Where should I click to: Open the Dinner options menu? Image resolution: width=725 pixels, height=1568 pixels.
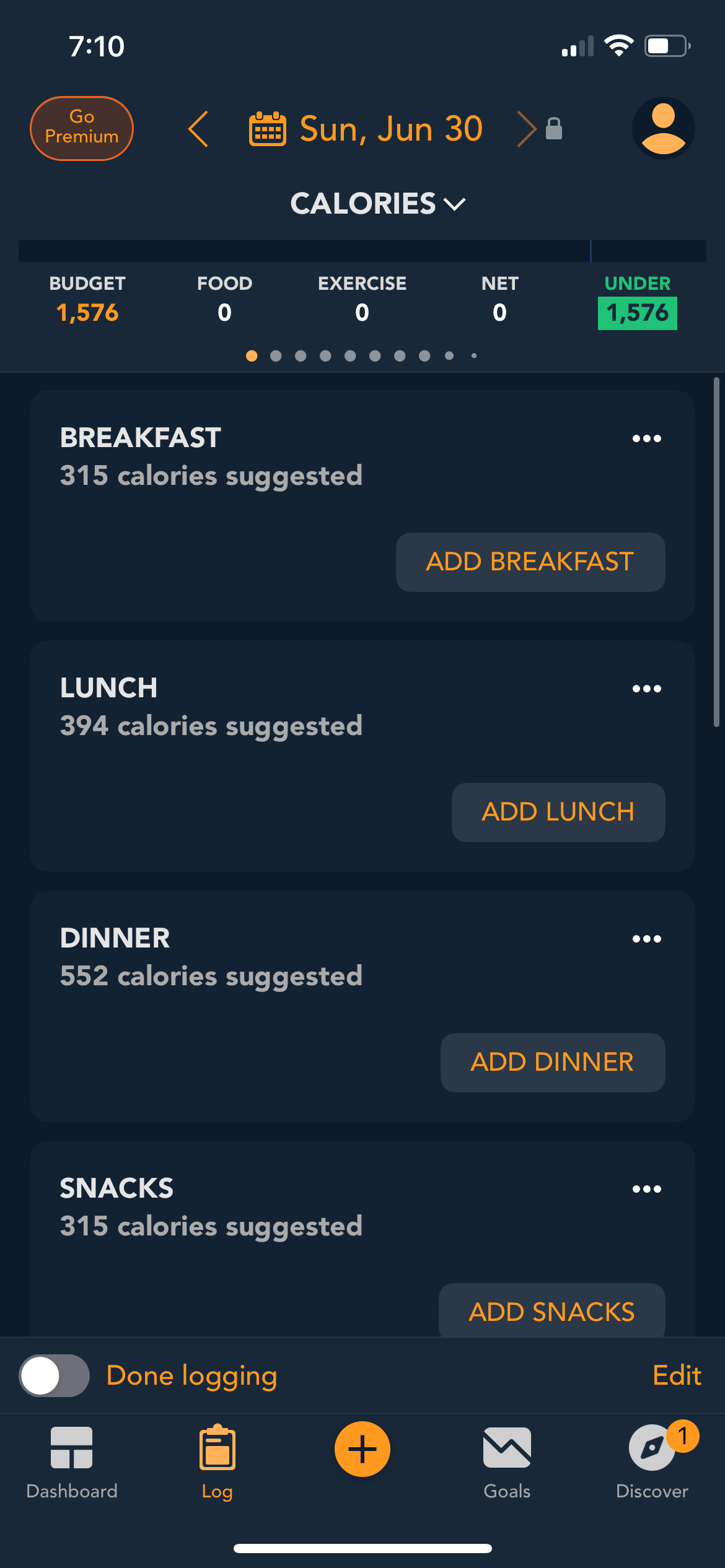point(646,939)
